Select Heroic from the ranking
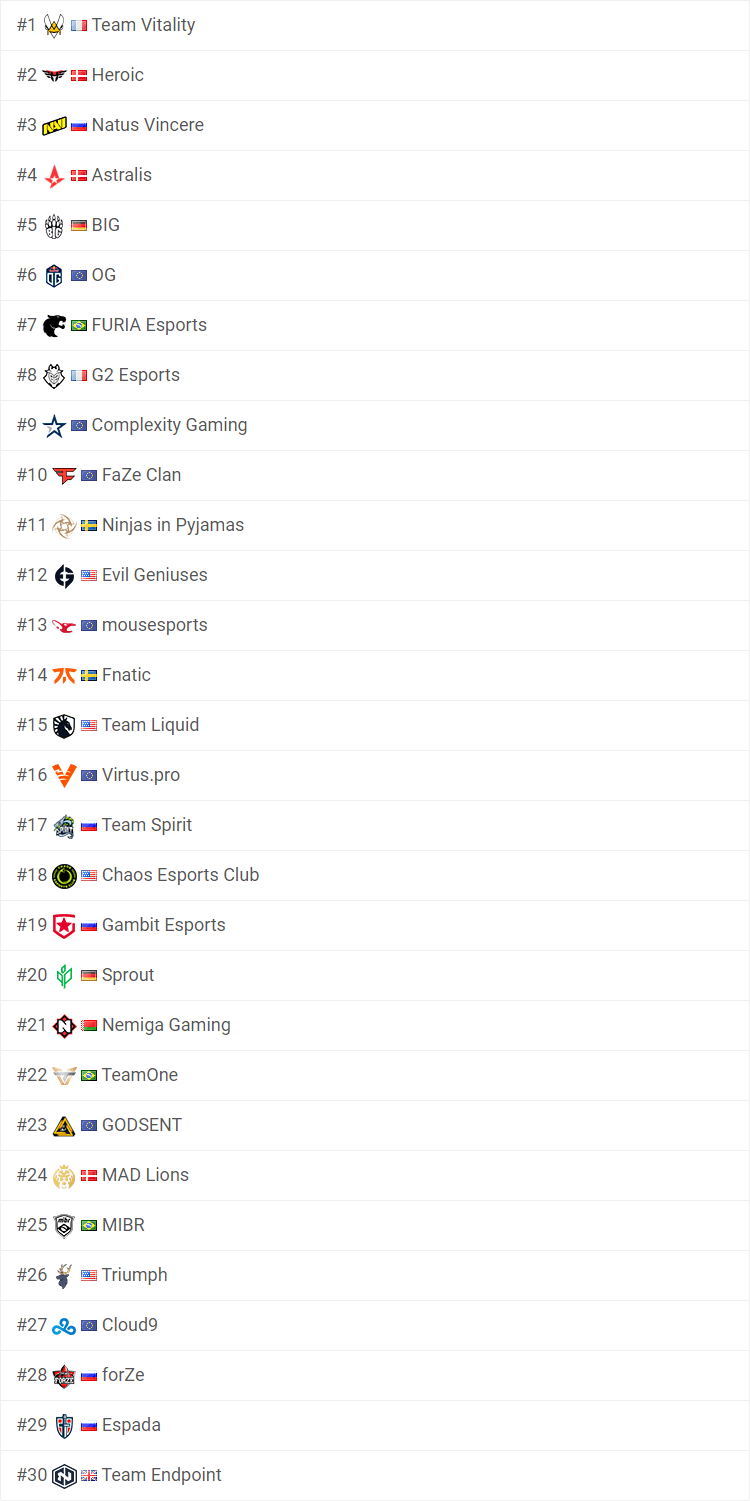Image resolution: width=750 pixels, height=1501 pixels. coord(375,75)
